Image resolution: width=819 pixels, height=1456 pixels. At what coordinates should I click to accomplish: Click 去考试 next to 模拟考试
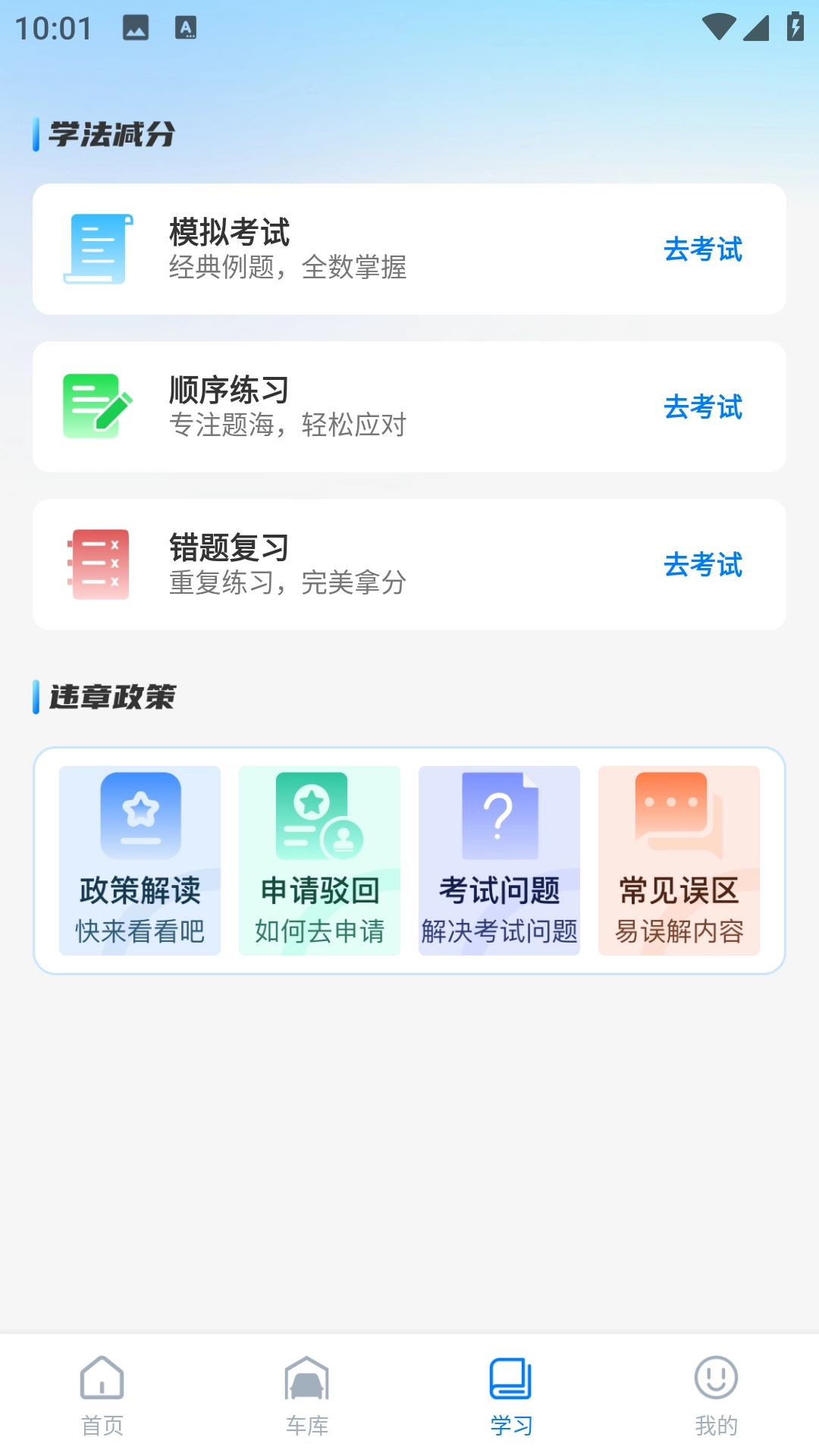pos(702,249)
